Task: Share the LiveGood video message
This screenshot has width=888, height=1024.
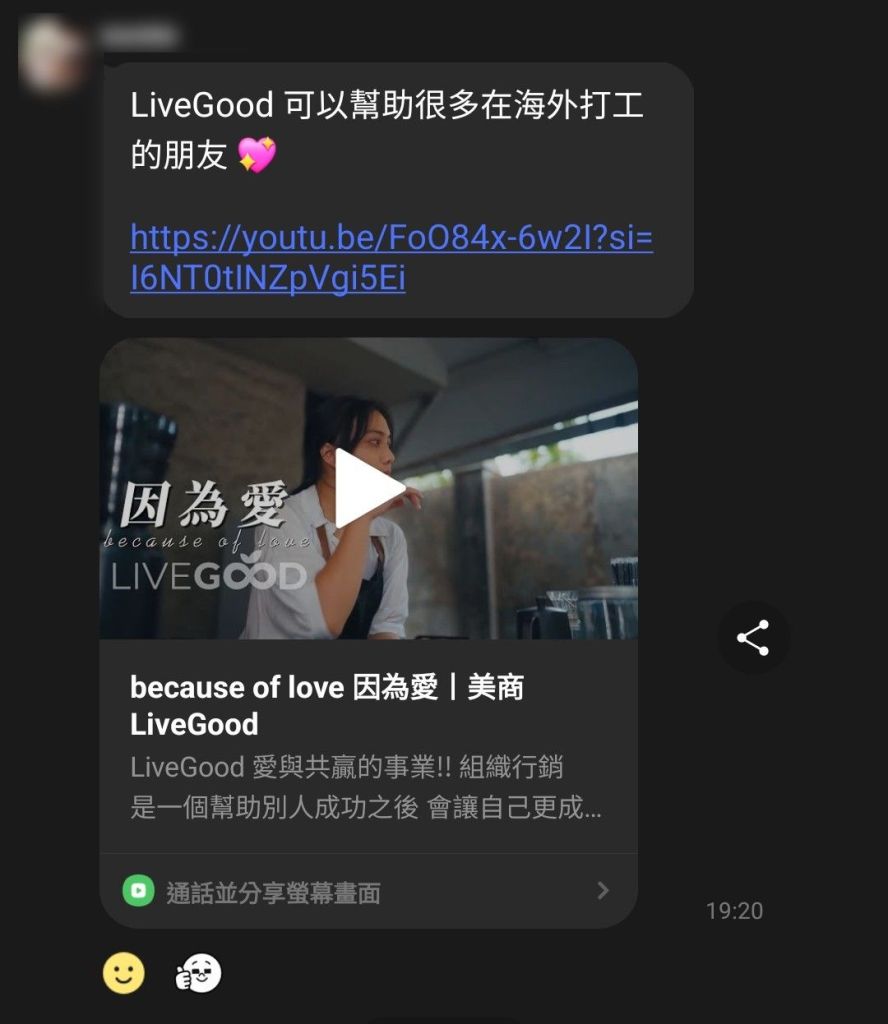Action: [x=753, y=637]
